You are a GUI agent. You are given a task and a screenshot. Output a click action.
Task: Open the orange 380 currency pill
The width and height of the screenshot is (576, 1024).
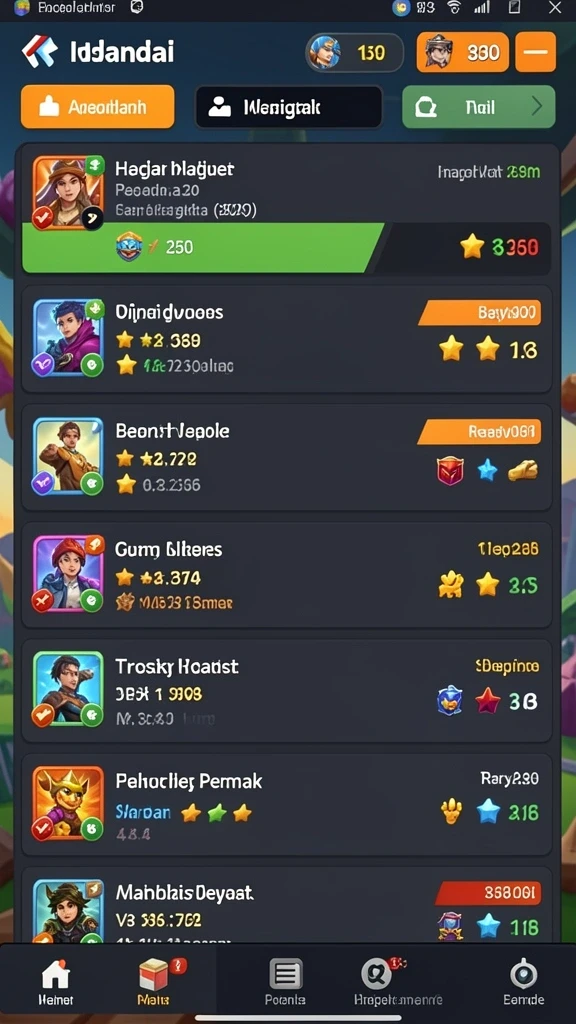[x=463, y=52]
